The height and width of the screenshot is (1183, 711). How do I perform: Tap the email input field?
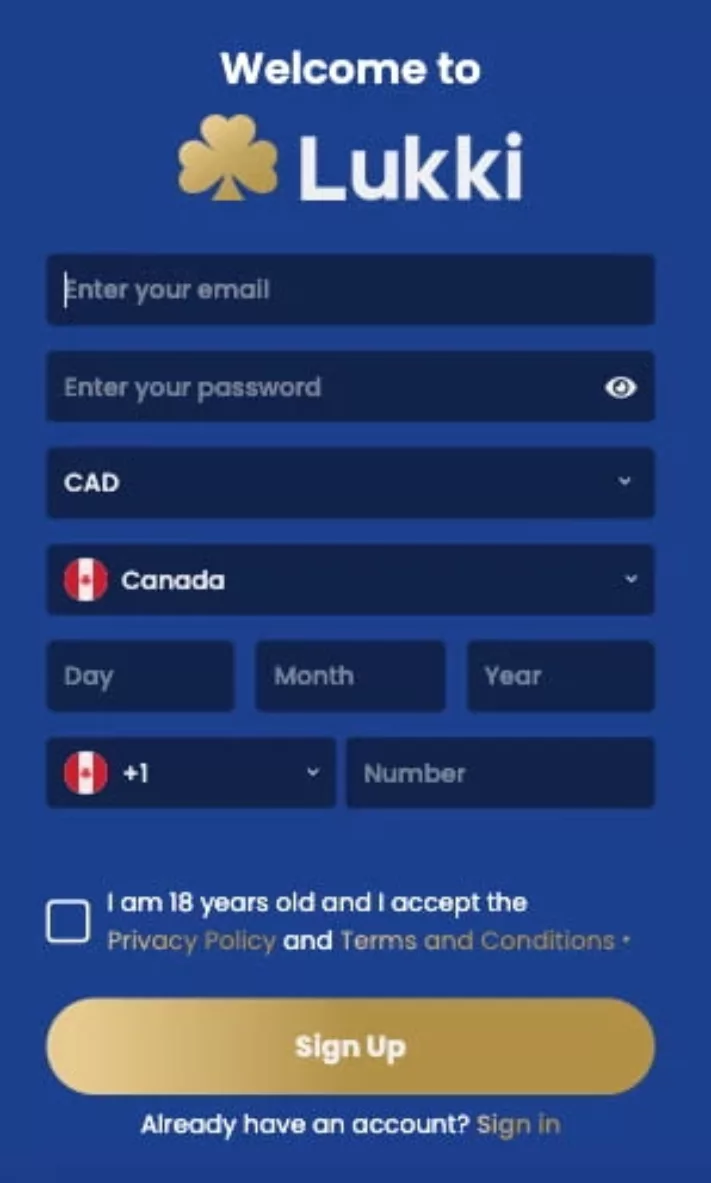(x=350, y=290)
